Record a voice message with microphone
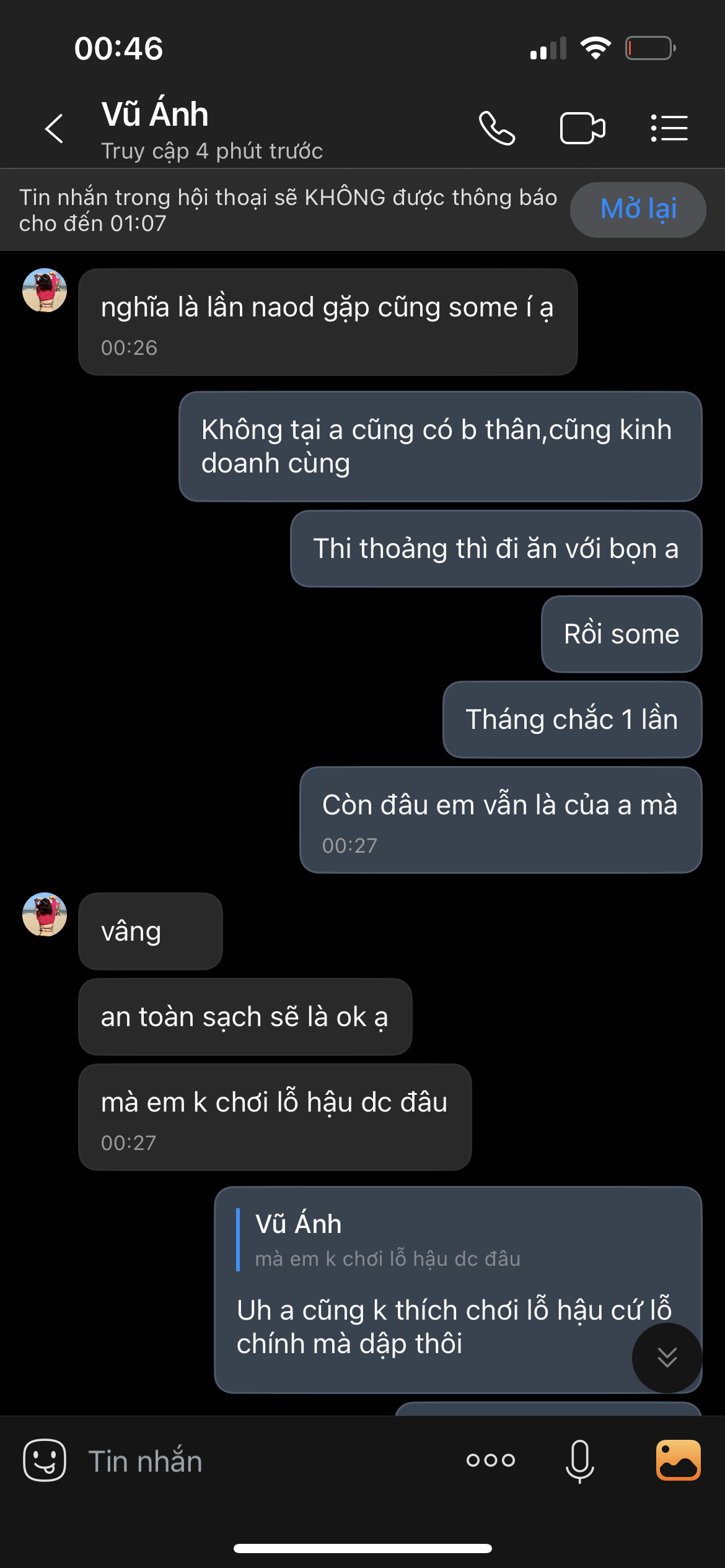The image size is (725, 1568). [x=580, y=1460]
